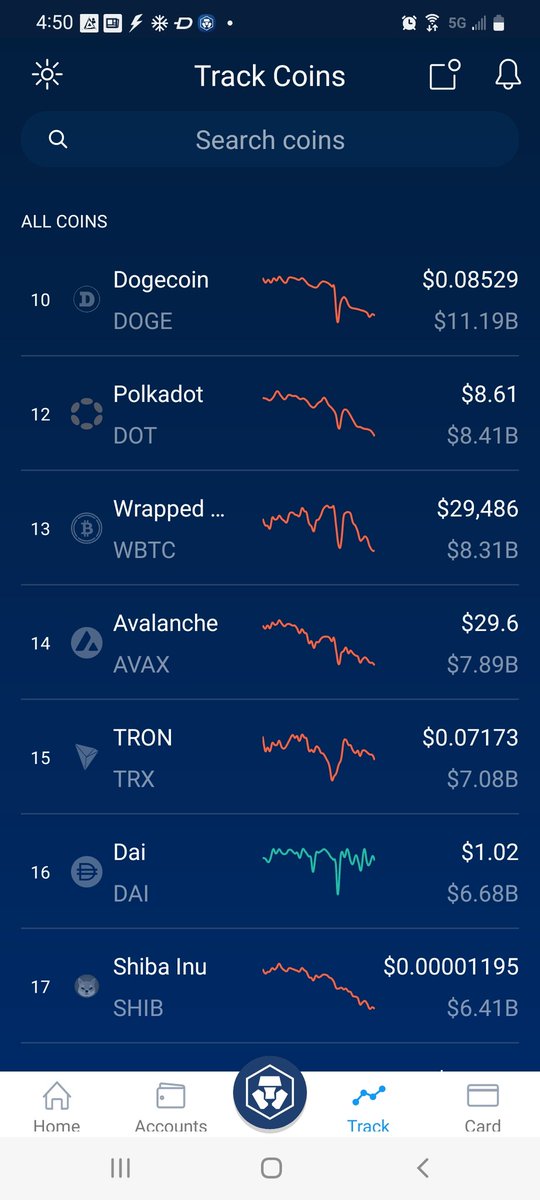Open the Dogecoin row
The width and height of the screenshot is (540, 1200).
coord(270,299)
